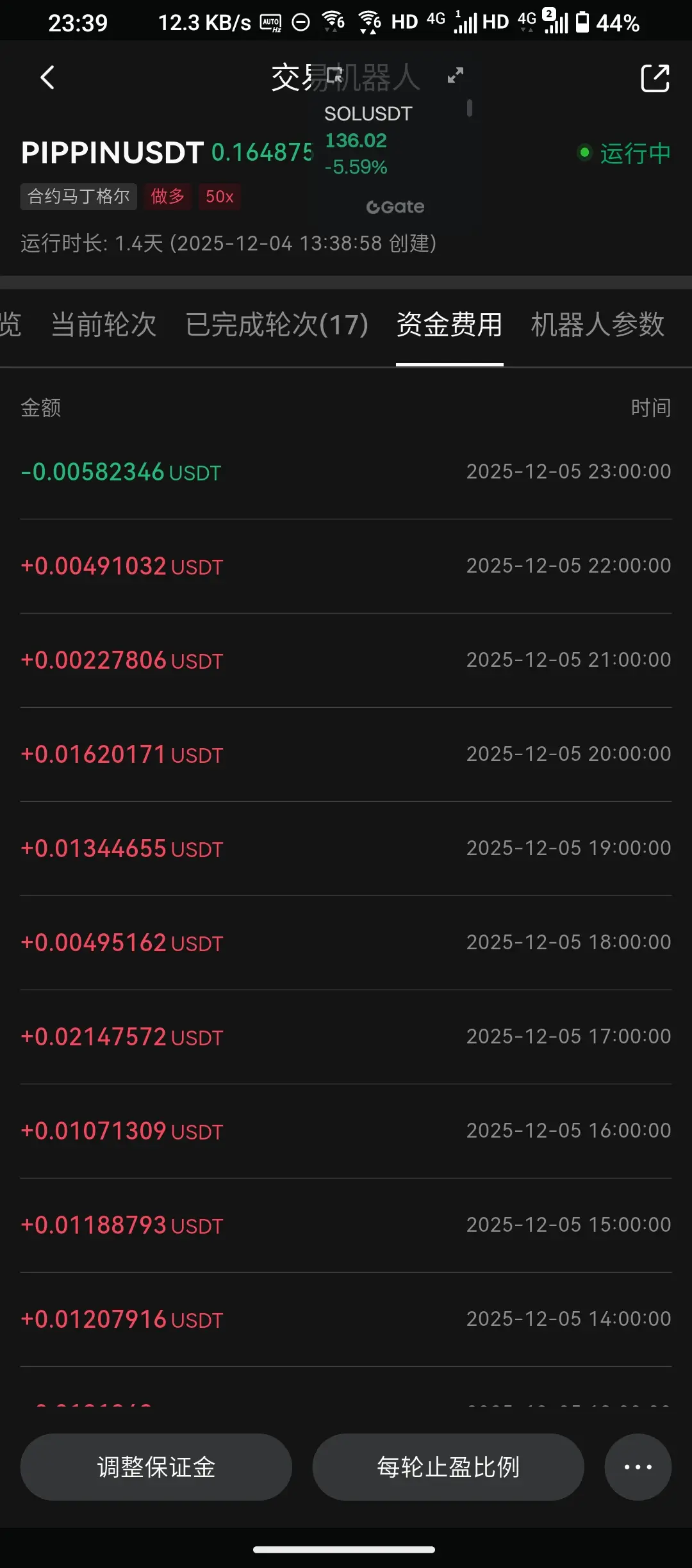Expand the floating SOLUSDT widget
The image size is (692, 1568).
[455, 76]
